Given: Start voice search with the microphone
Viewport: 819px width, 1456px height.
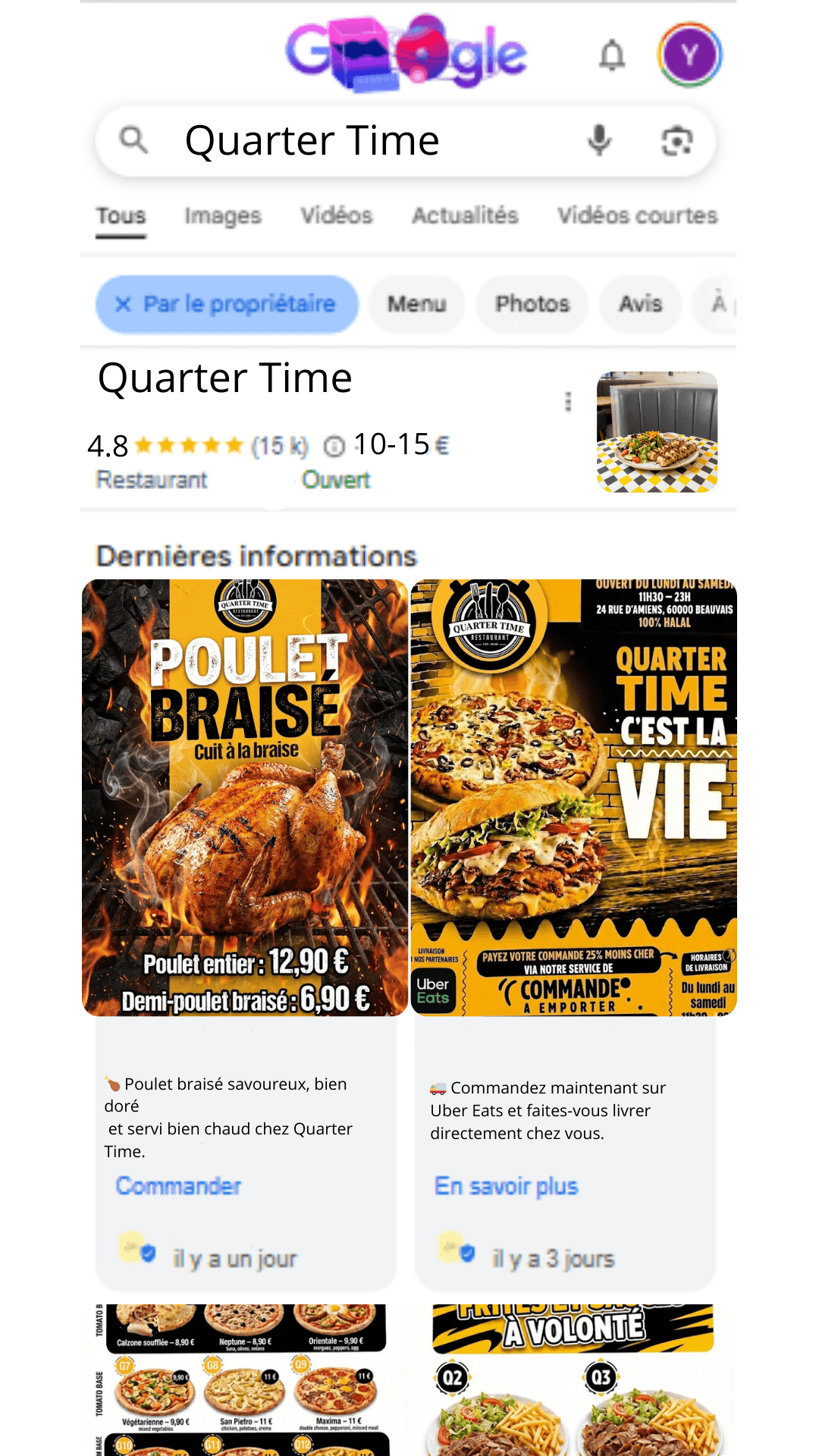Looking at the screenshot, I should click(599, 140).
